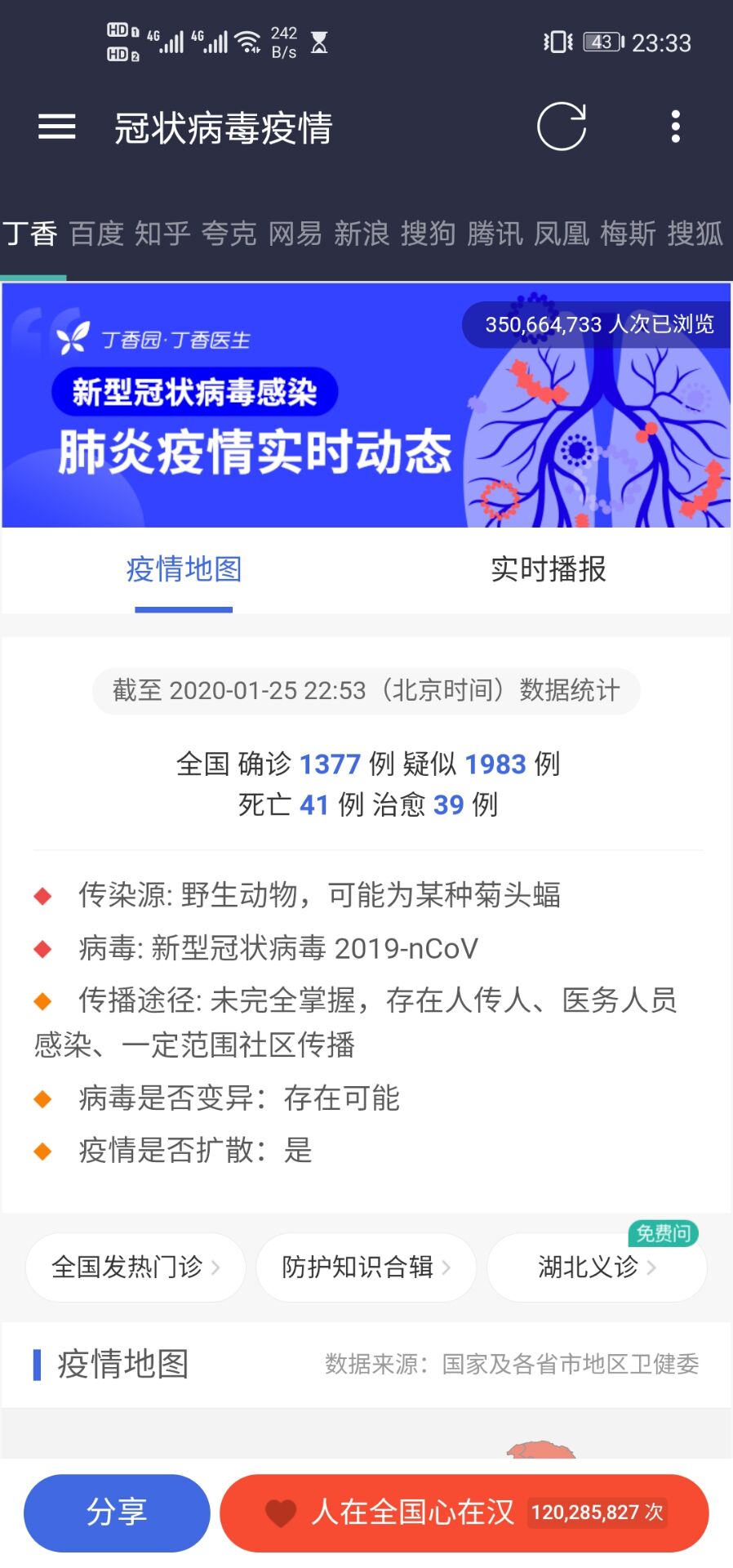Viewport: 733px width, 1568px height.
Task: Switch to the 梅斯 tab
Action: (x=628, y=234)
